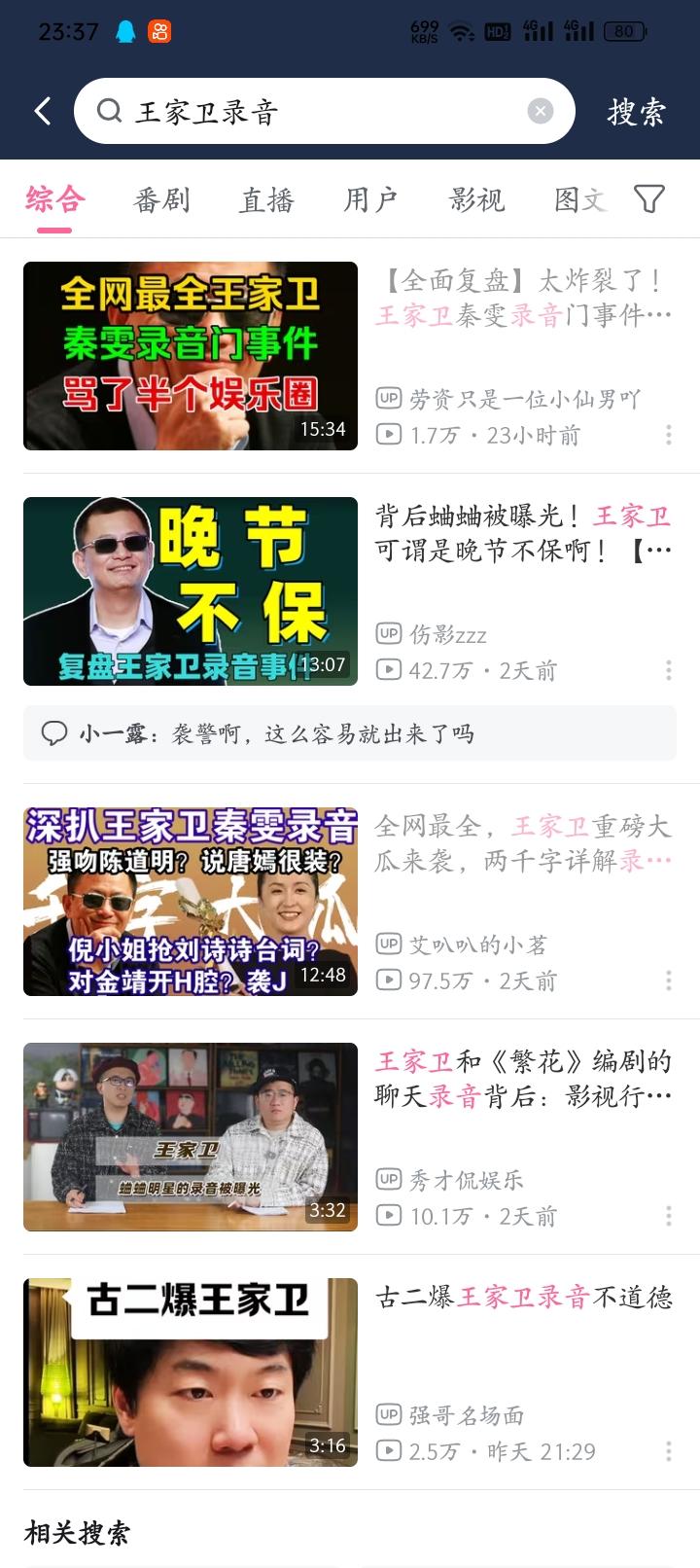The height and width of the screenshot is (1568, 700).
Task: Open more options for the 晚节不保 video
Action: [x=668, y=668]
